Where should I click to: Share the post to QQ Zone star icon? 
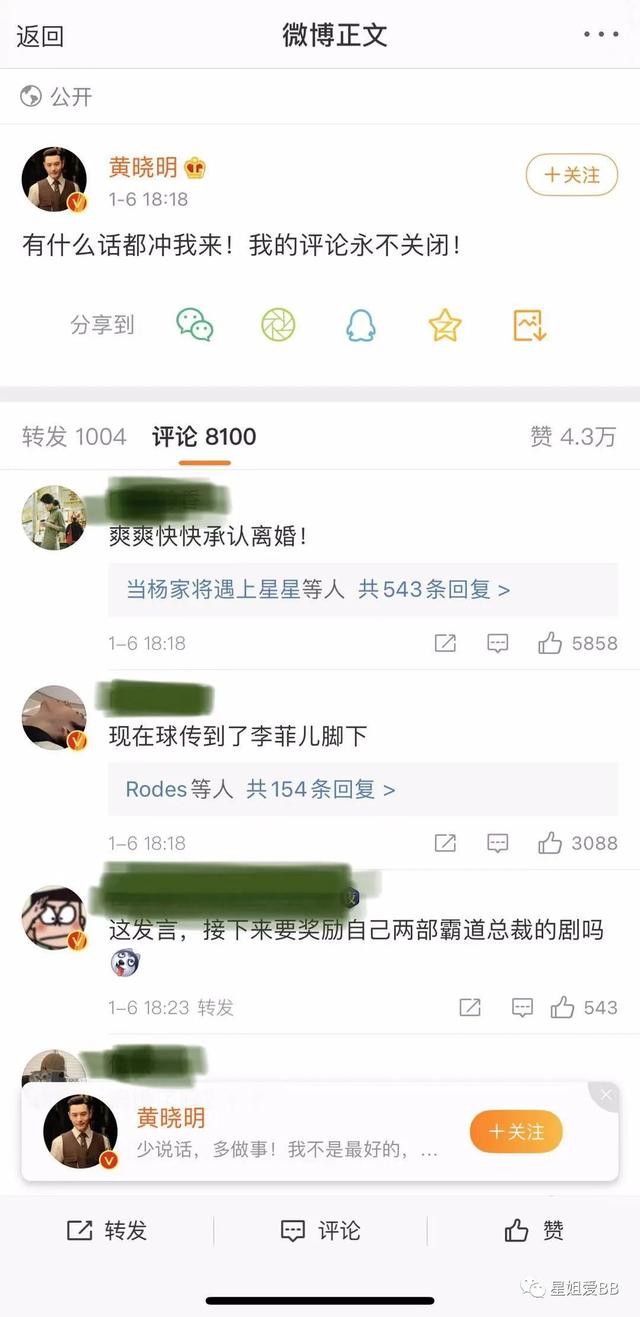(445, 325)
